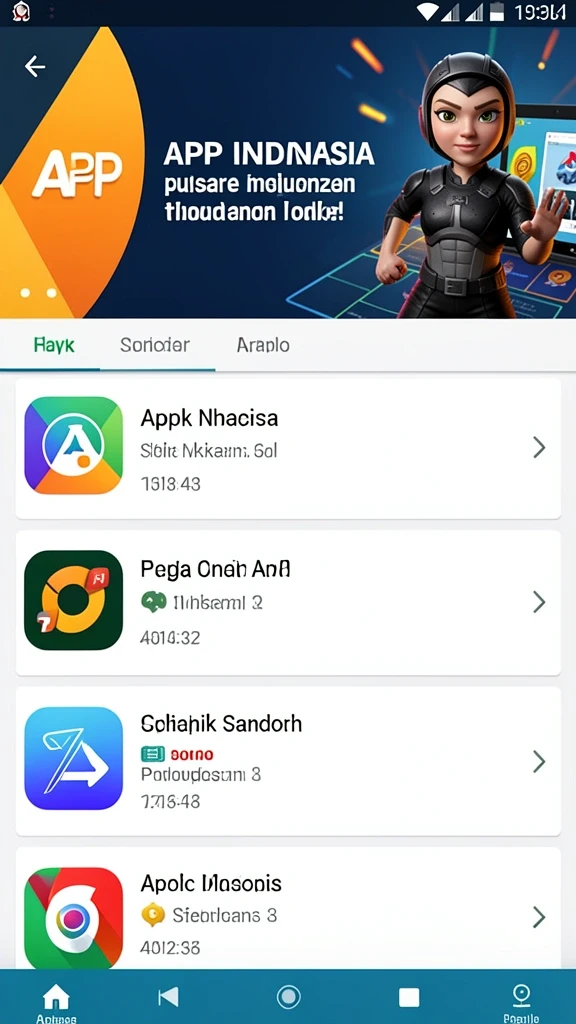Open the rightmost bottom bar tab
The image size is (576, 1024).
[x=521, y=1002]
